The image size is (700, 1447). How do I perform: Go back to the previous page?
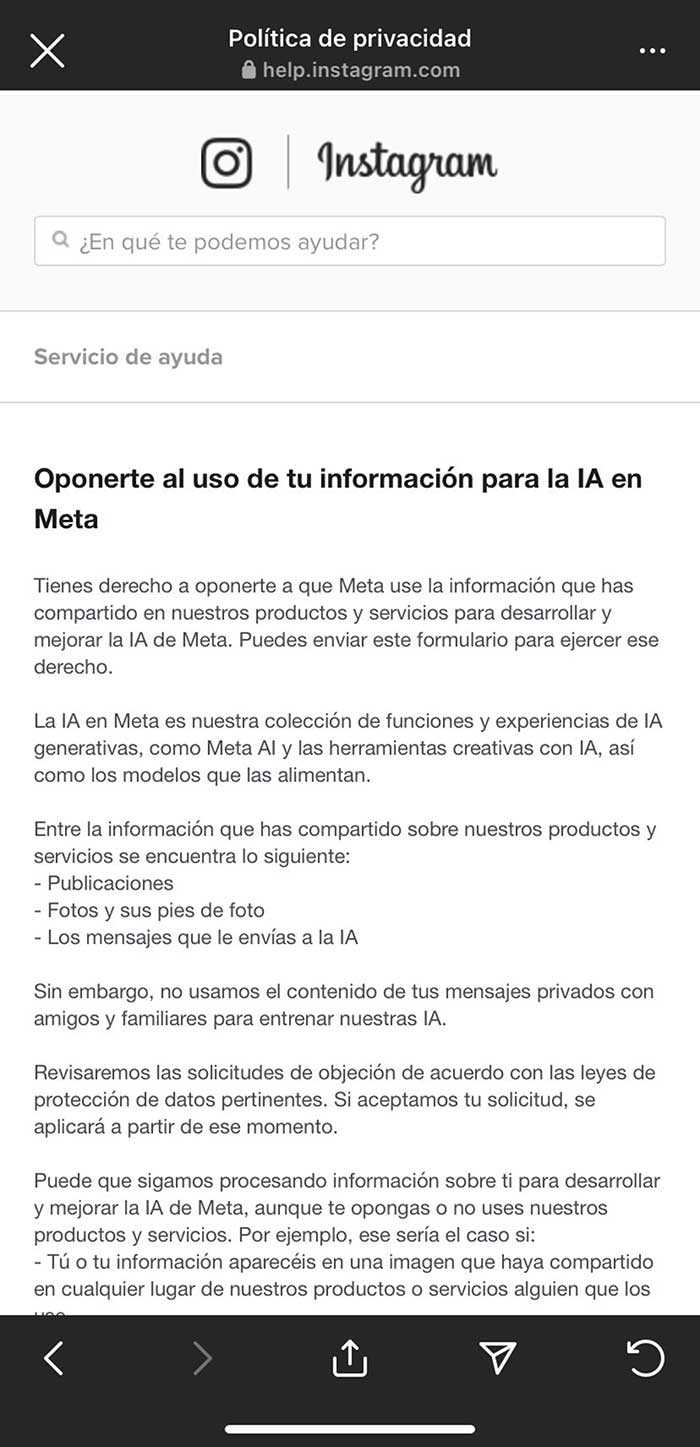[x=54, y=1358]
